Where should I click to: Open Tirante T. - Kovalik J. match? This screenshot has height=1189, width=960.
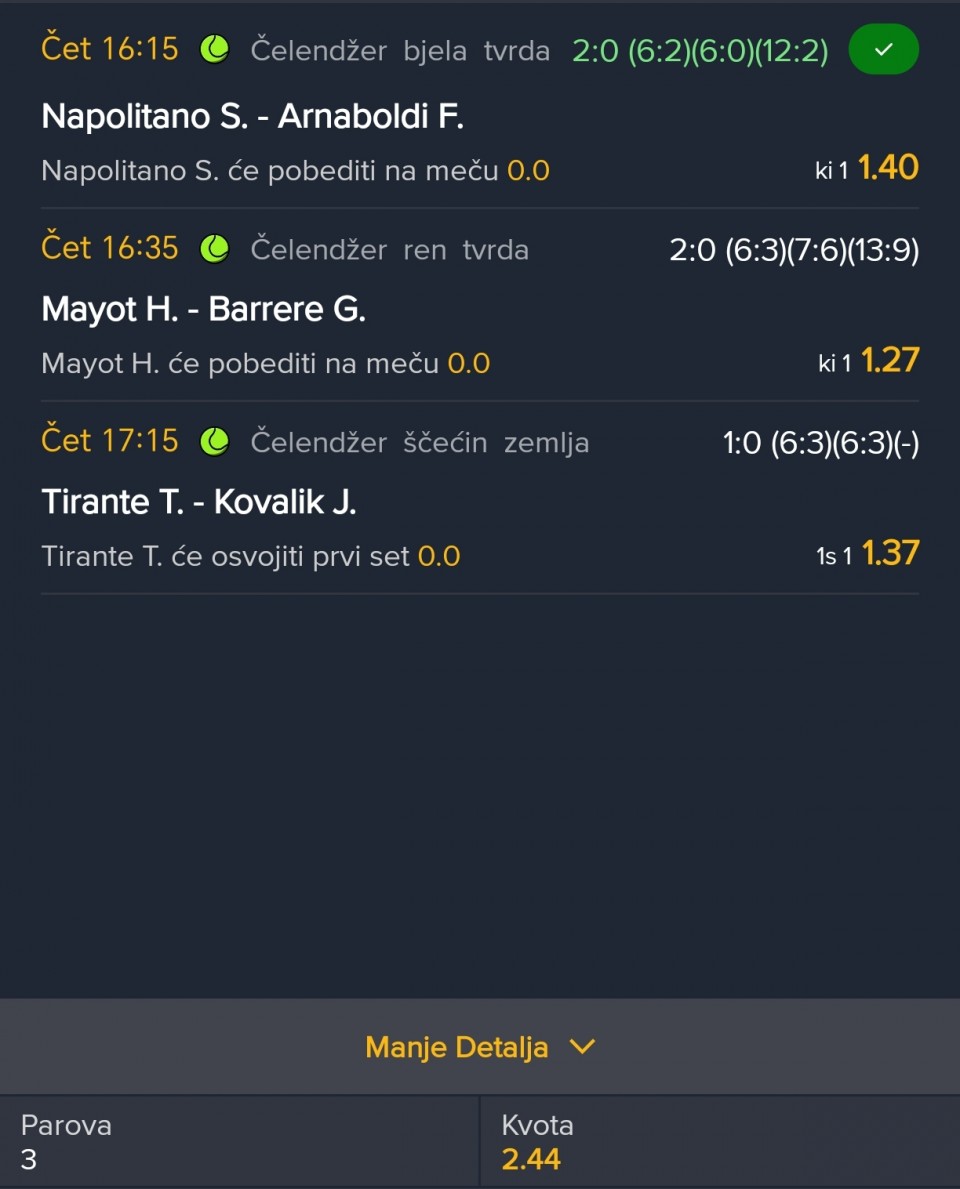point(198,502)
